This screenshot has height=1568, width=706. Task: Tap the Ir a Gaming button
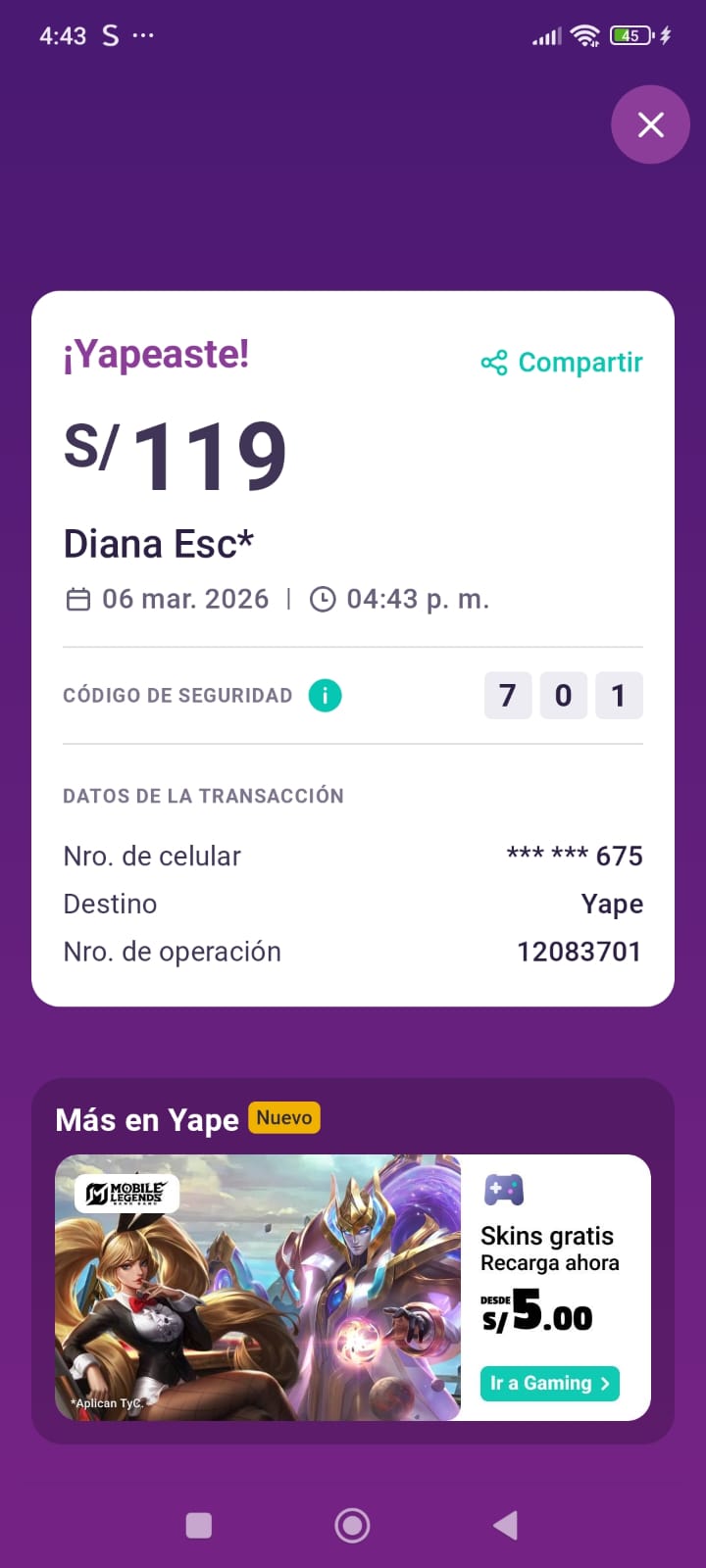point(549,1383)
